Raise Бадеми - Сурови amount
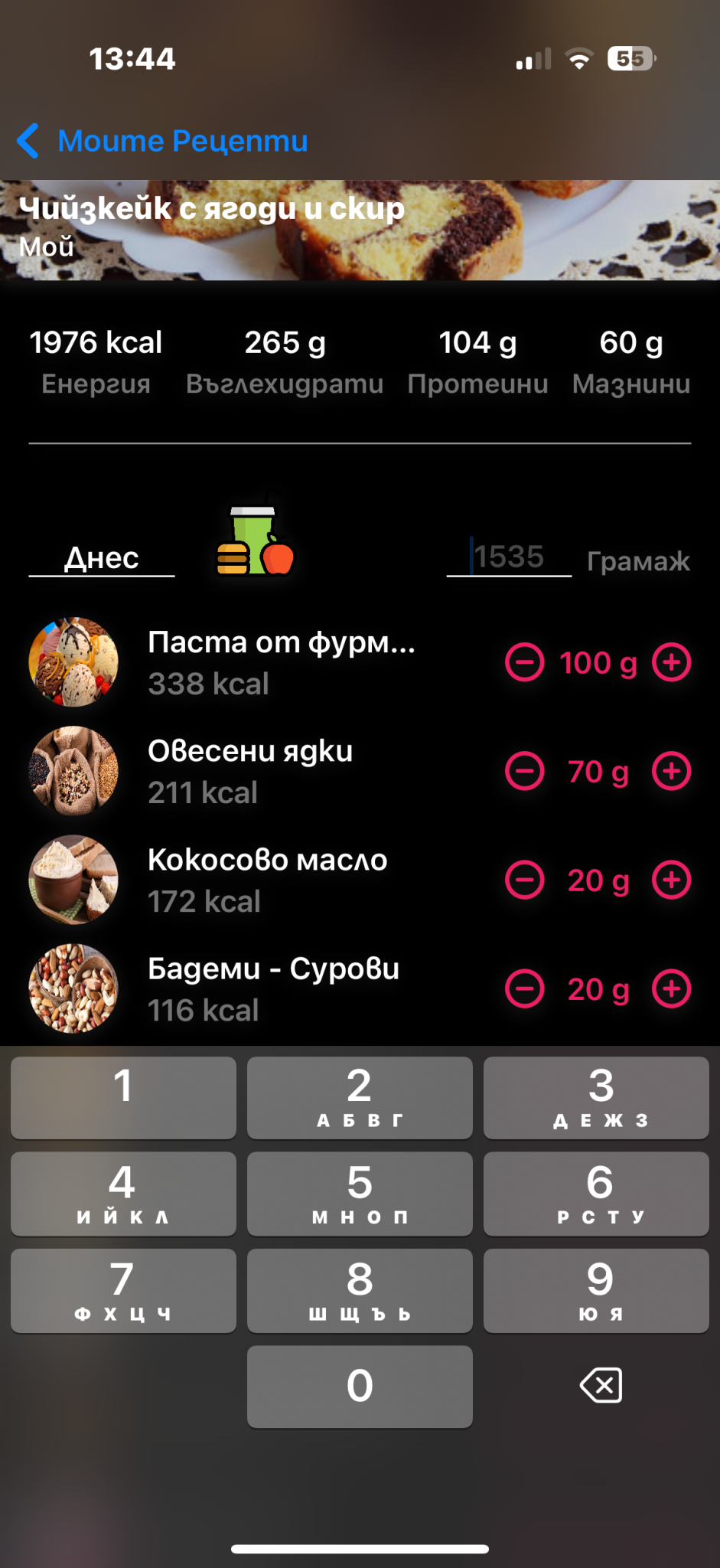 [x=671, y=988]
